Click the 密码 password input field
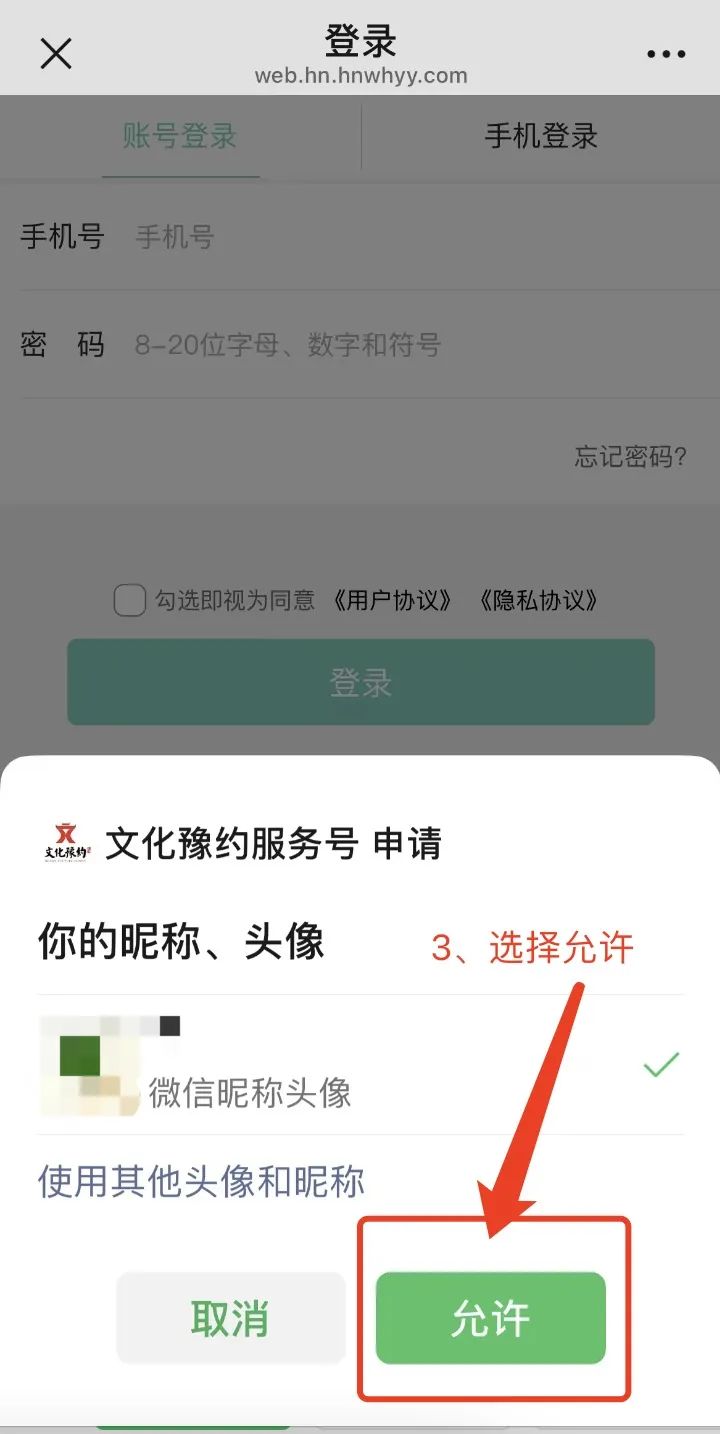Image resolution: width=720 pixels, height=1434 pixels. tap(300, 345)
